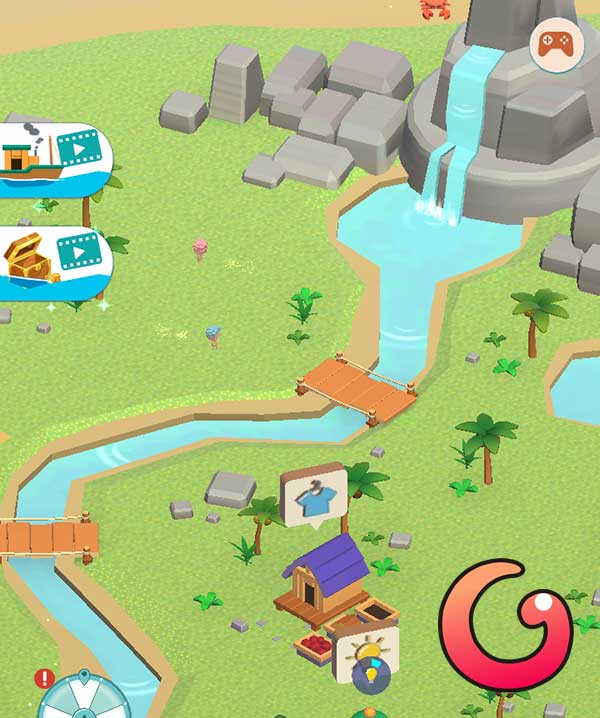This screenshot has height=718, width=600.
Task: Open the clothing shop shirt bubble
Action: click(314, 495)
